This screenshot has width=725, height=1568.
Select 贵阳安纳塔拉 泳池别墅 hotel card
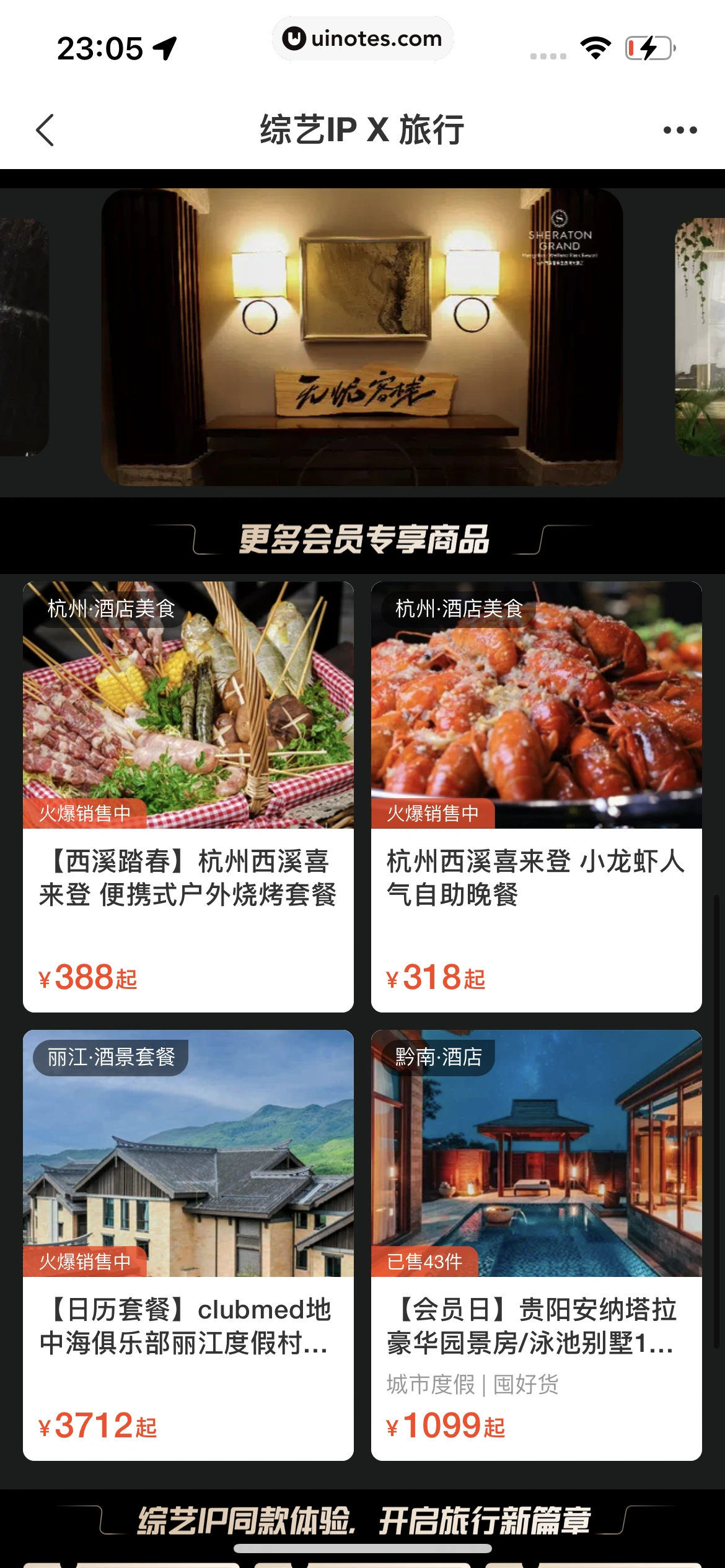pos(536,1245)
